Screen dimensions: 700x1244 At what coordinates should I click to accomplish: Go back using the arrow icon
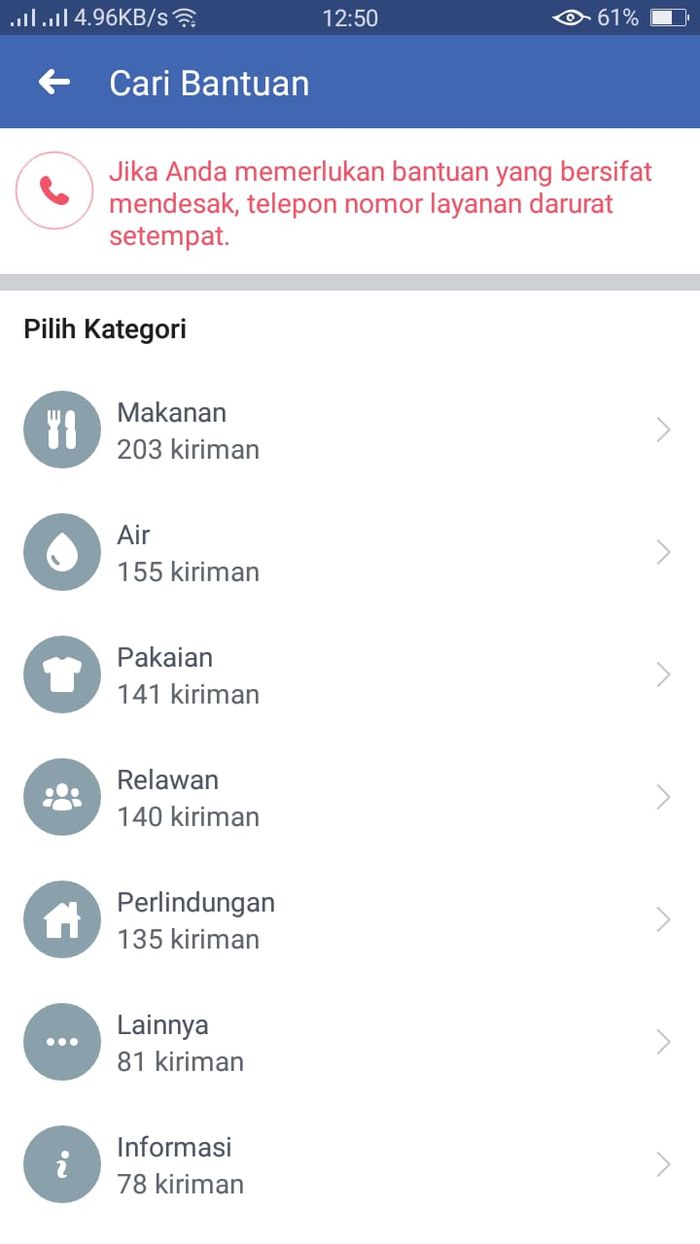coord(54,83)
